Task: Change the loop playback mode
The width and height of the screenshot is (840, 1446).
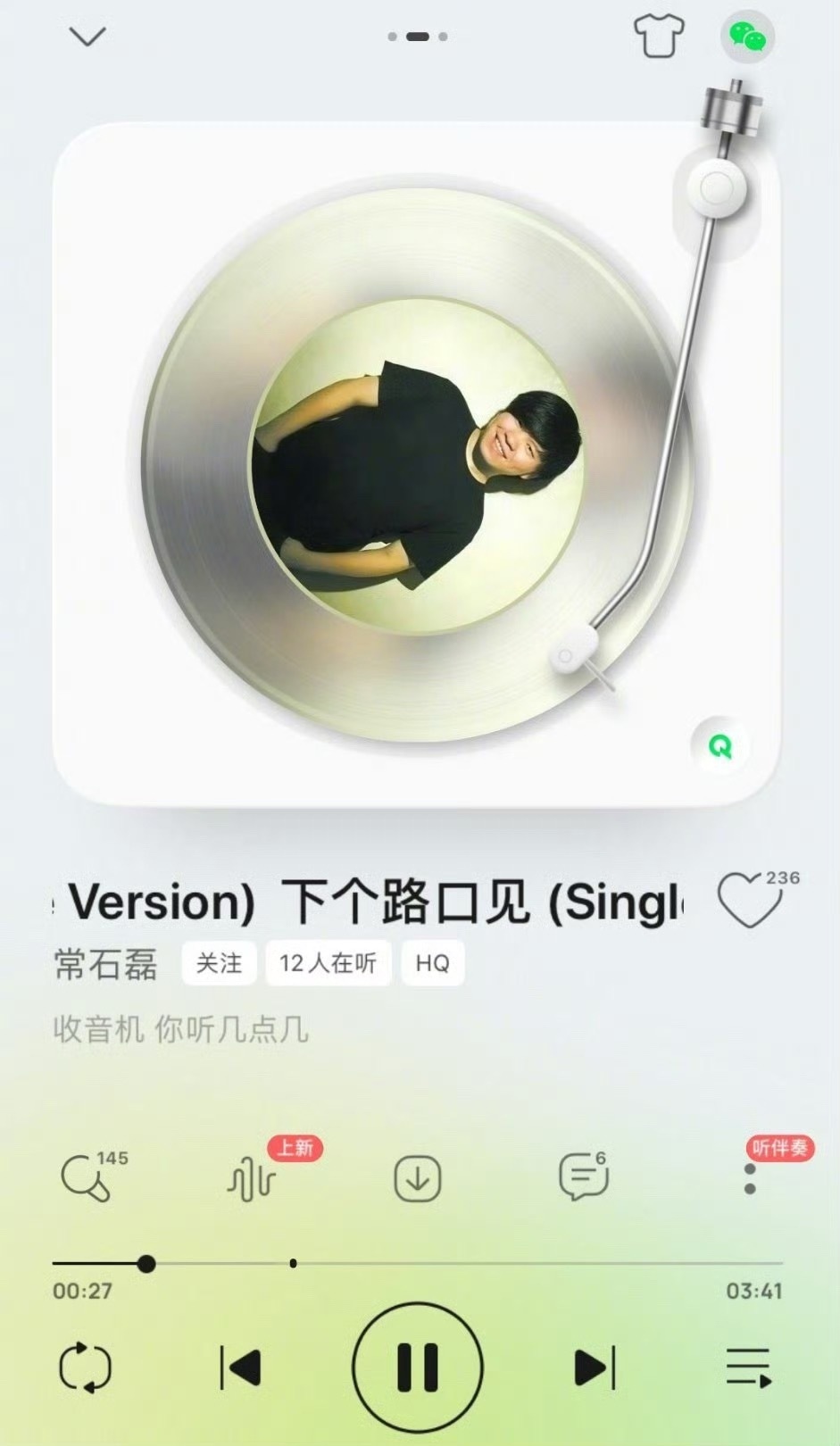Action: pyautogui.click(x=86, y=1367)
